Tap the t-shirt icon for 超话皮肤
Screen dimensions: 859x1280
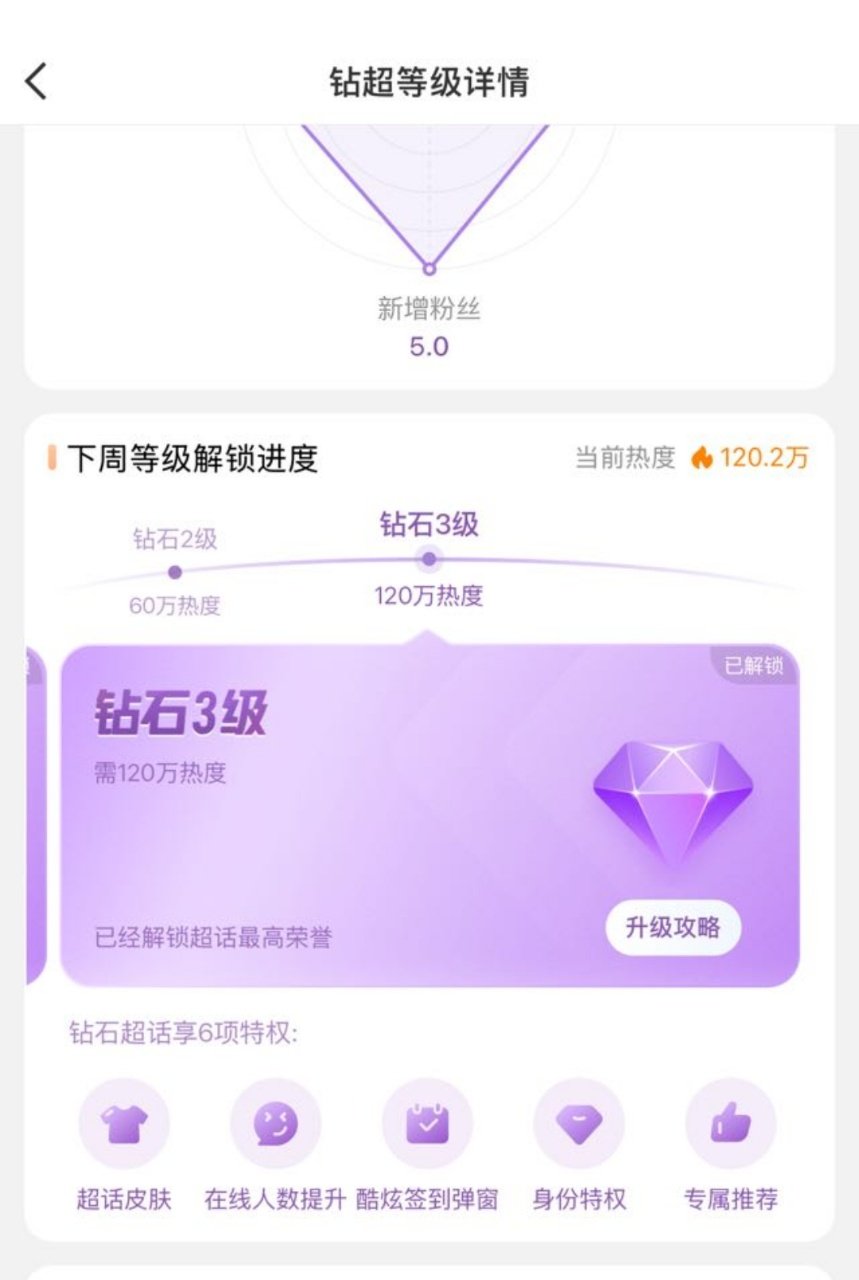[124, 1124]
